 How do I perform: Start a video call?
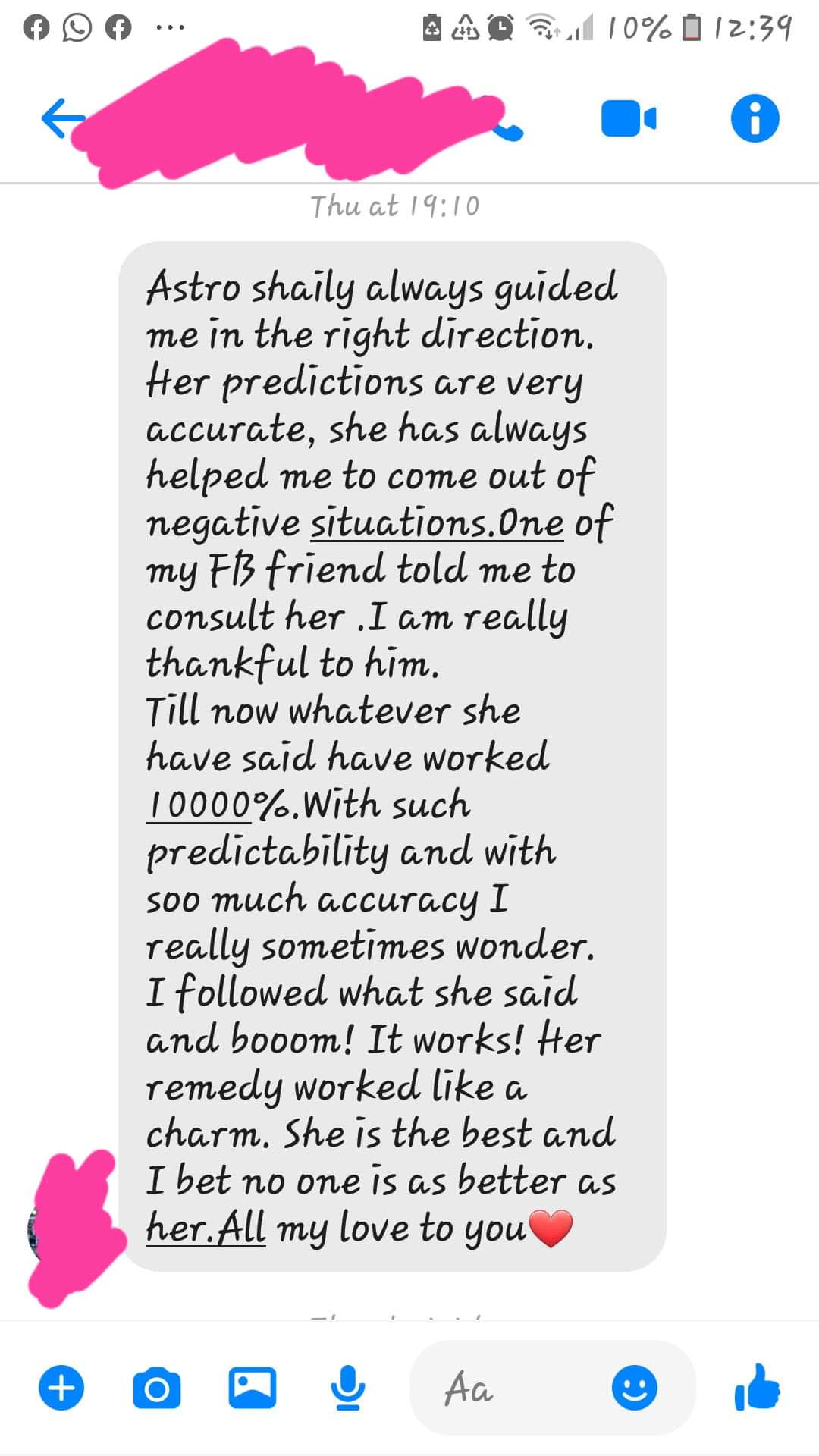click(x=629, y=119)
